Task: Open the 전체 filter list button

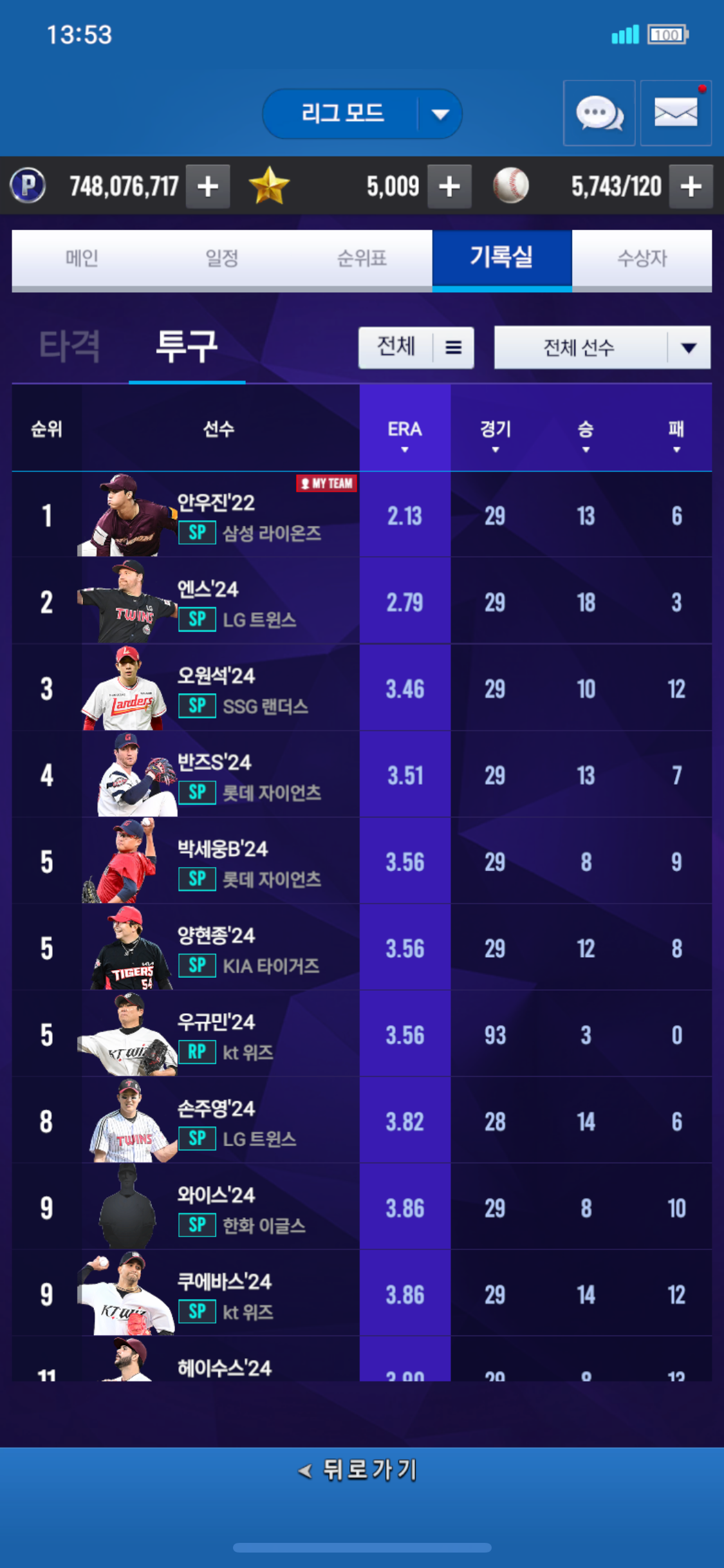Action: (x=416, y=348)
